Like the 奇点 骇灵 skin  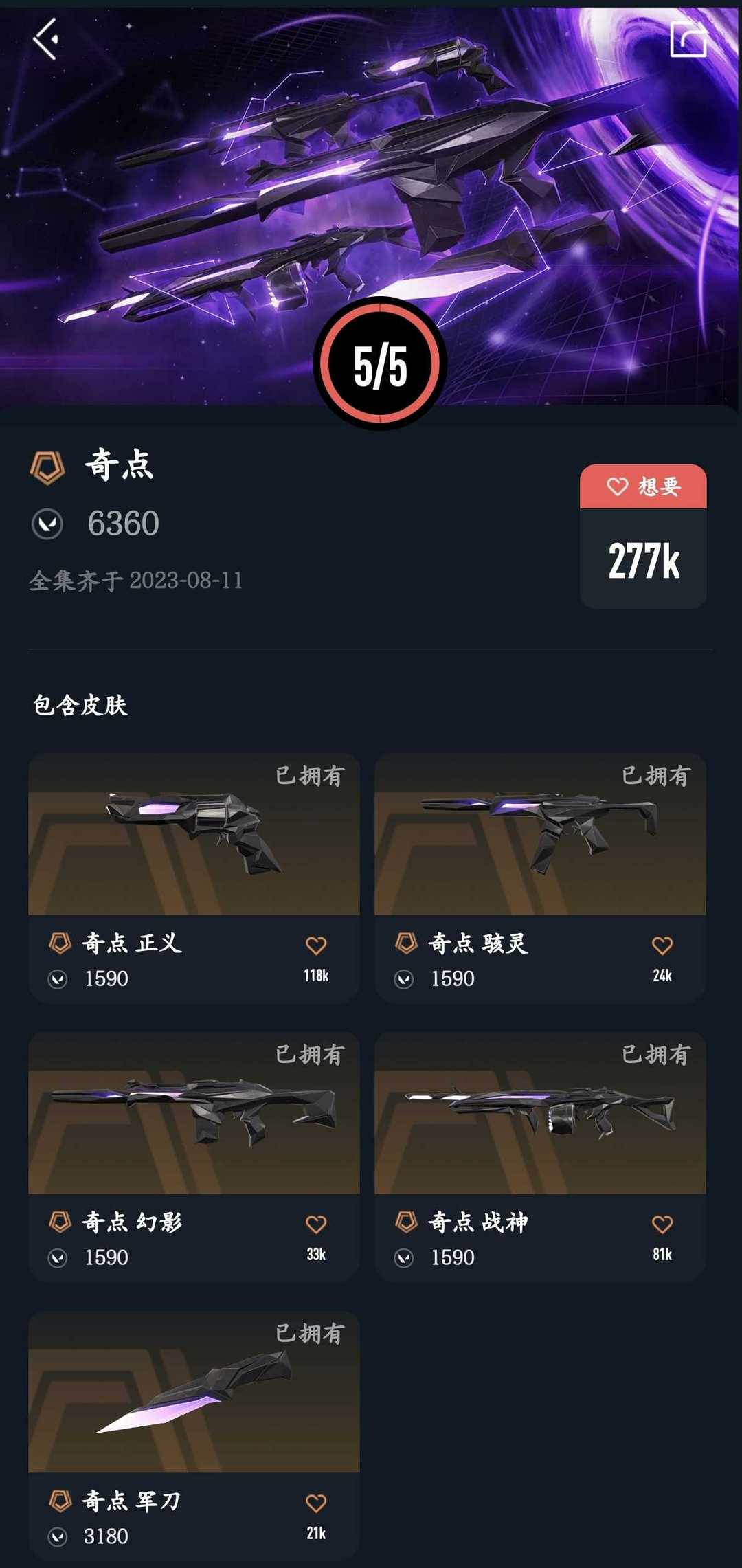tap(662, 945)
